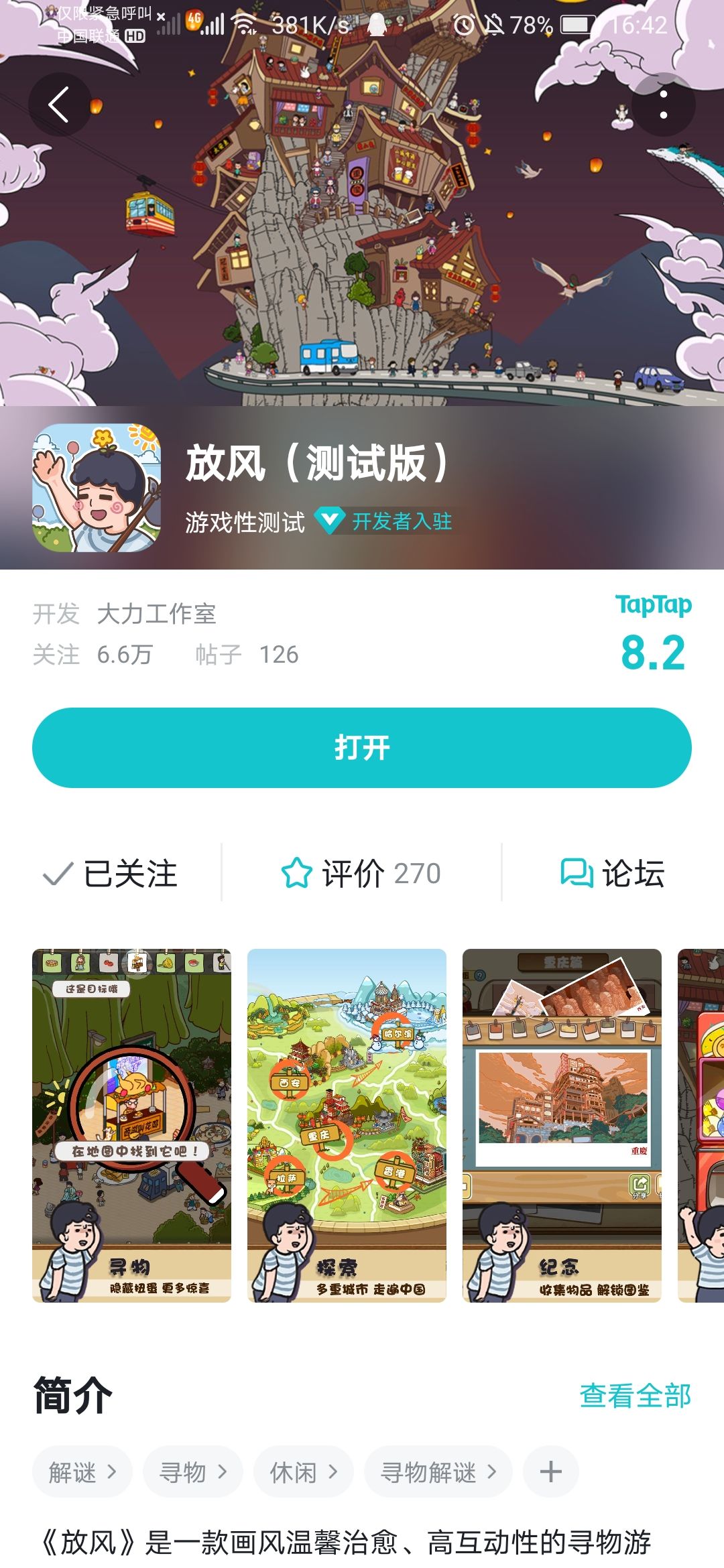Viewport: 724px width, 1568px height.
Task: Tap the plus button to show more tags
Action: [x=550, y=1472]
